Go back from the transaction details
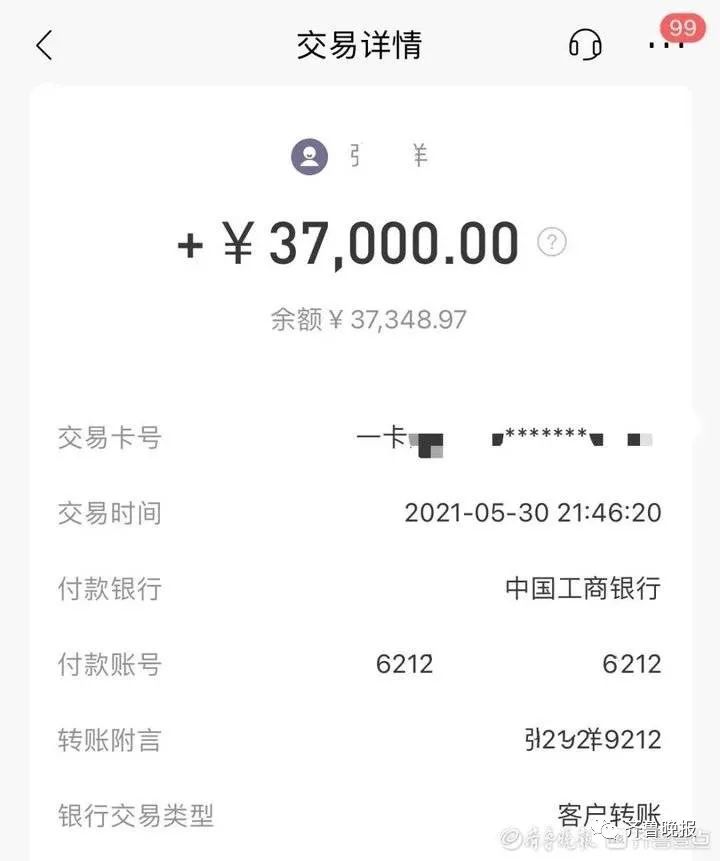Viewport: 720px width, 861px height. pyautogui.click(x=44, y=46)
